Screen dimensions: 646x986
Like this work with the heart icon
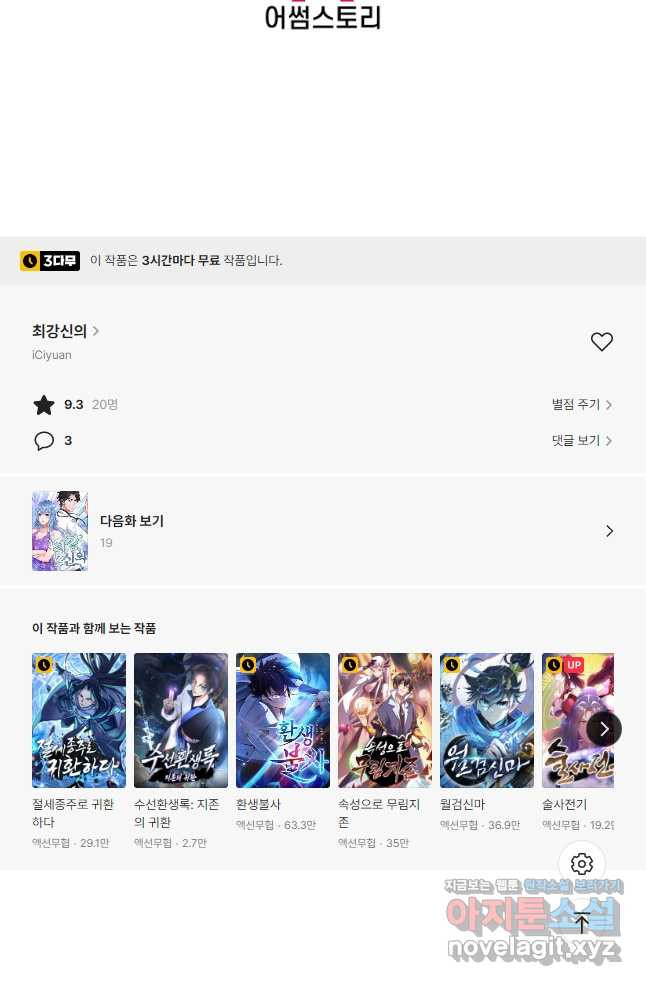click(x=601, y=342)
